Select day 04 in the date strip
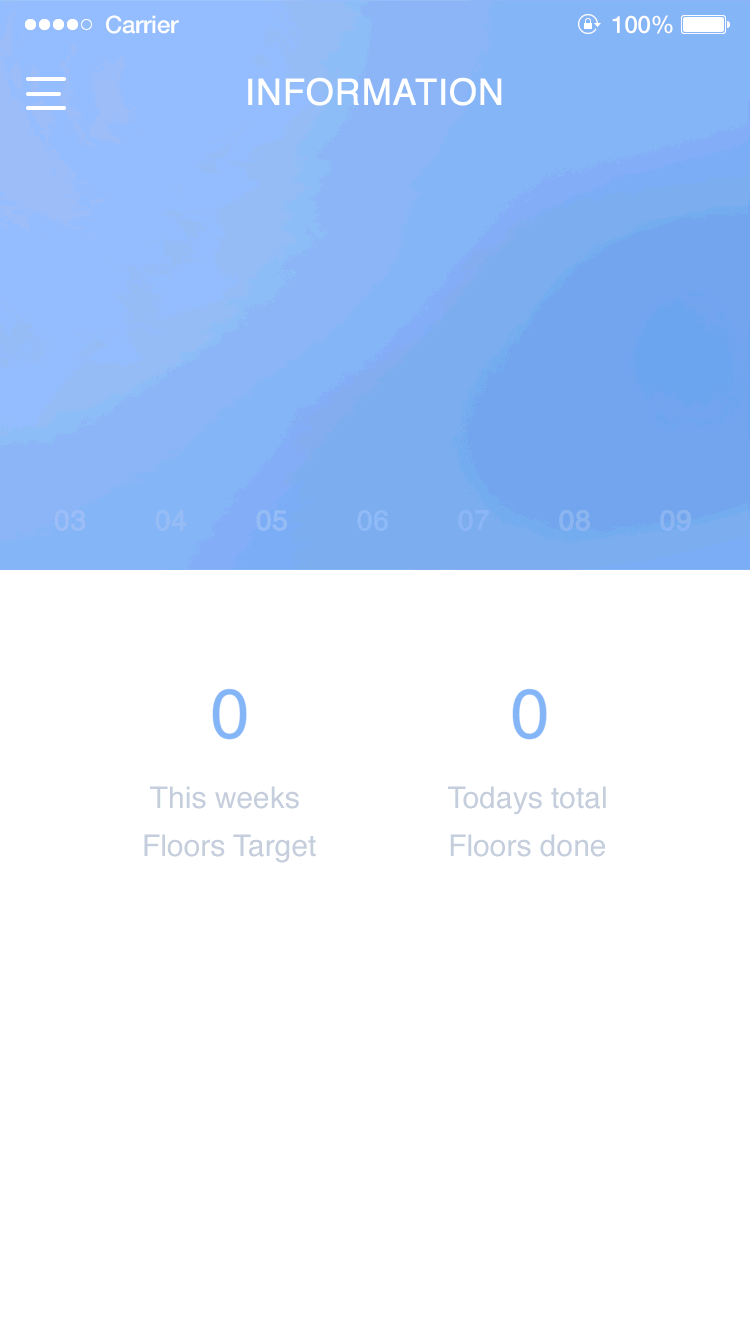 pos(171,521)
